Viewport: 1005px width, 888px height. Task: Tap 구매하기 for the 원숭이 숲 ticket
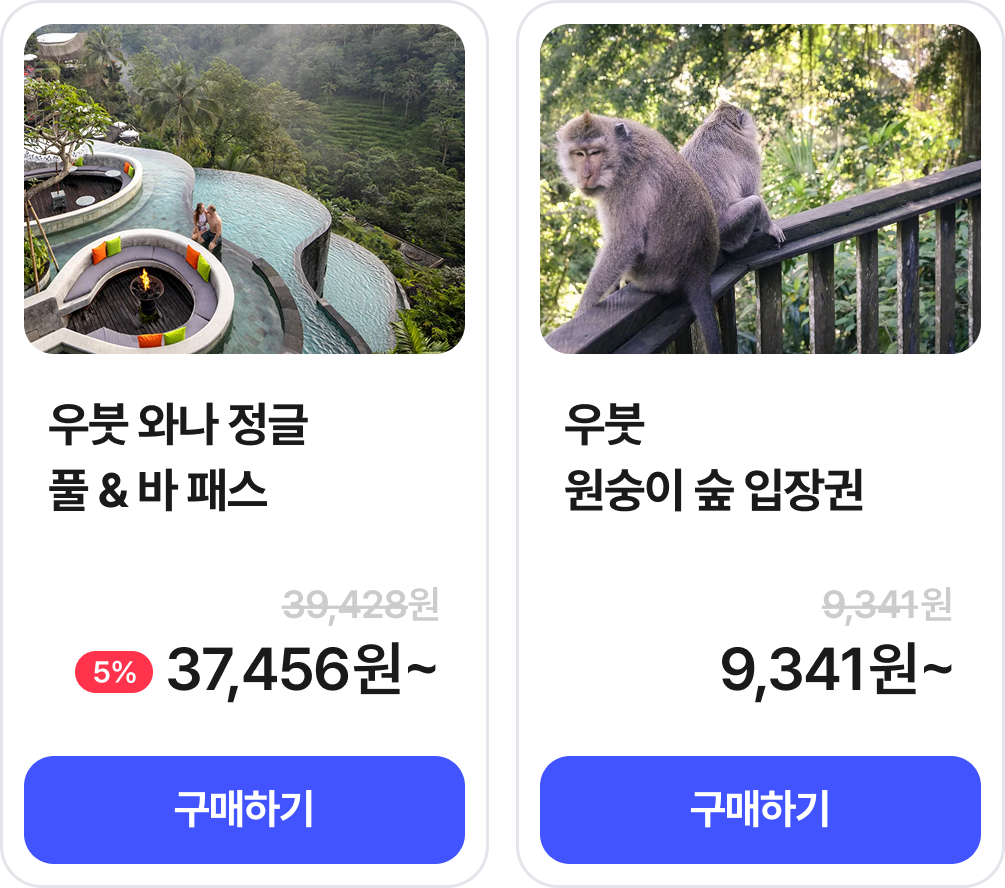pos(760,810)
